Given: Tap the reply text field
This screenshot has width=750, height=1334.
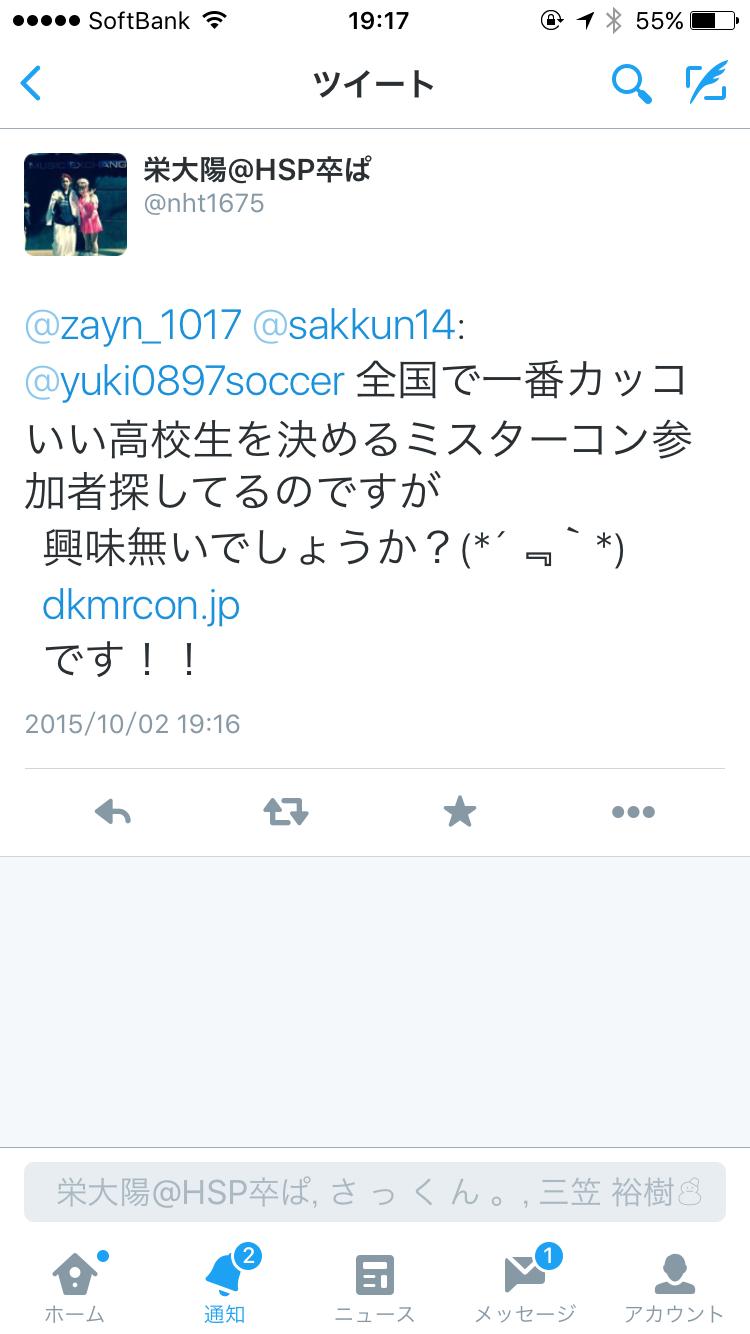Looking at the screenshot, I should [375, 1192].
